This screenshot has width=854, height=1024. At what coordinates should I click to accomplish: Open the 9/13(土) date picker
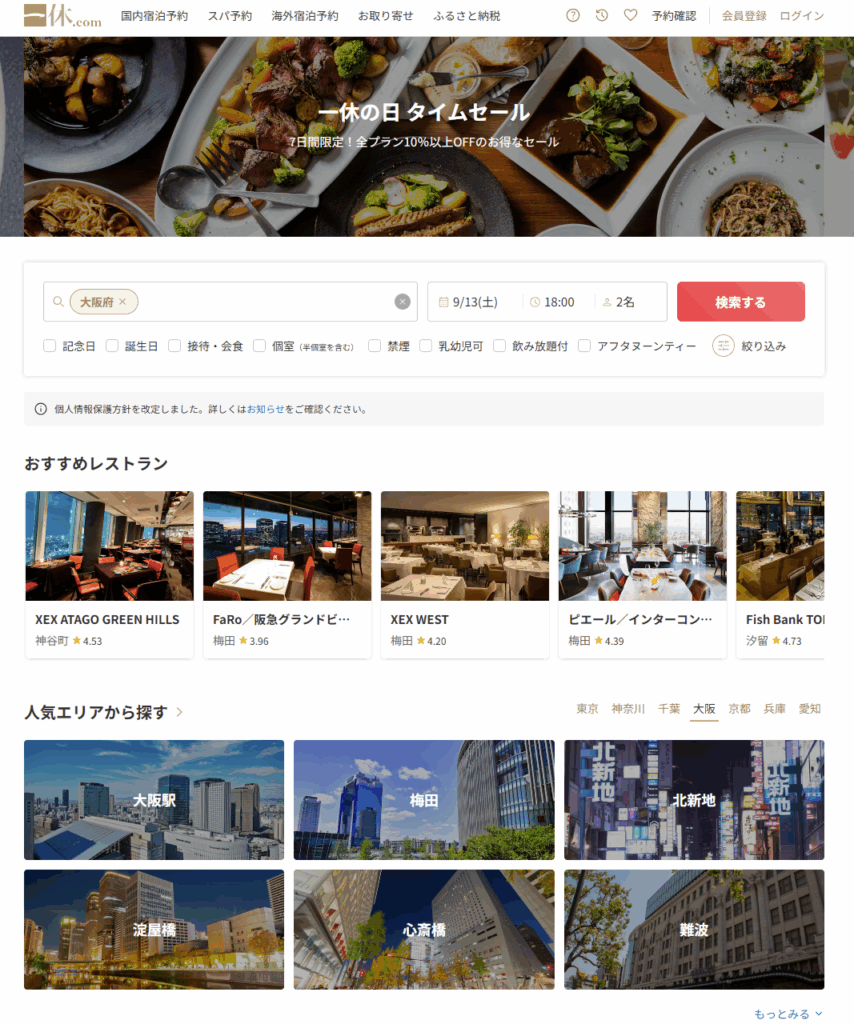pos(475,302)
